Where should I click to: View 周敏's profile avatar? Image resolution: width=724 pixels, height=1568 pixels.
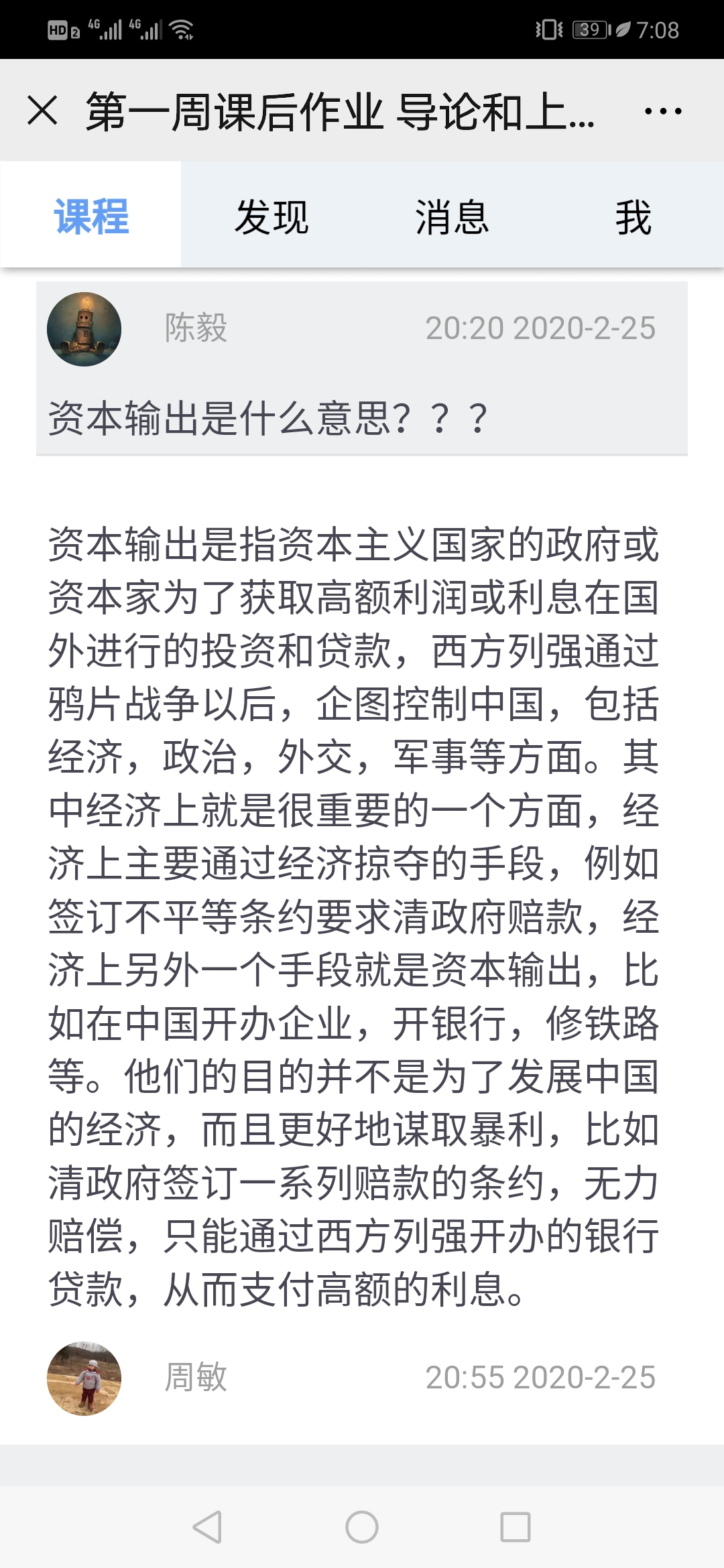[84, 1378]
